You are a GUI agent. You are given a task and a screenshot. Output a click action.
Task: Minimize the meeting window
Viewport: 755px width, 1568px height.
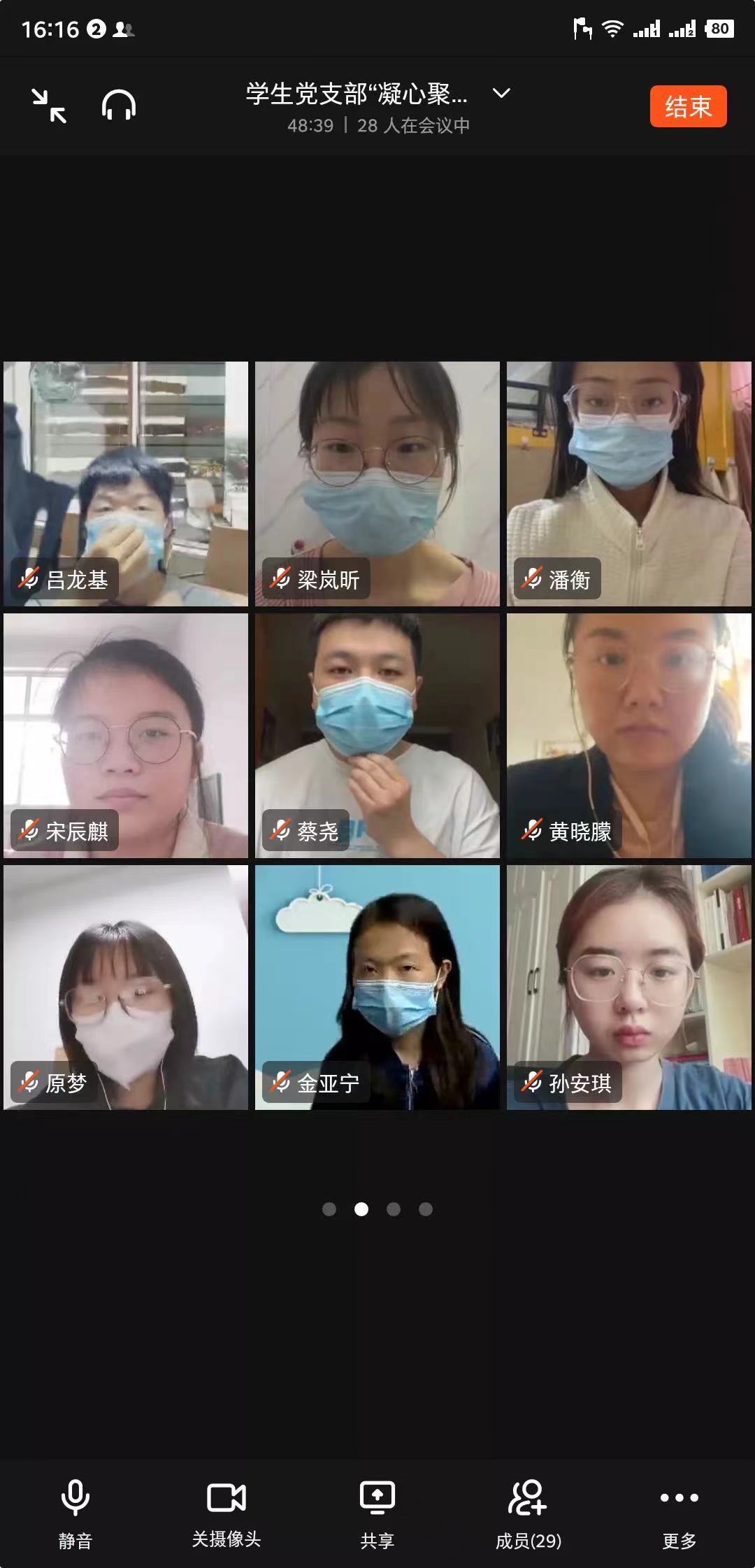tap(49, 106)
